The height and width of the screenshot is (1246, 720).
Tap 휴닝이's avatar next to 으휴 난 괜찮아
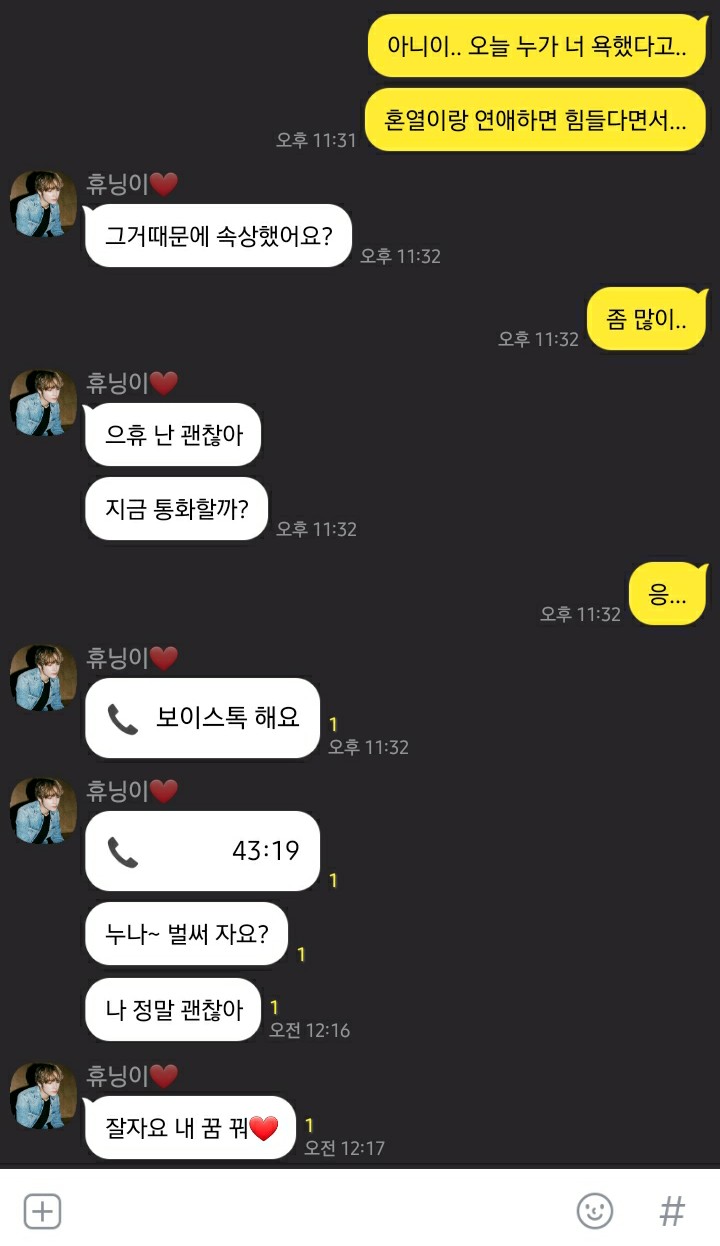click(x=43, y=403)
